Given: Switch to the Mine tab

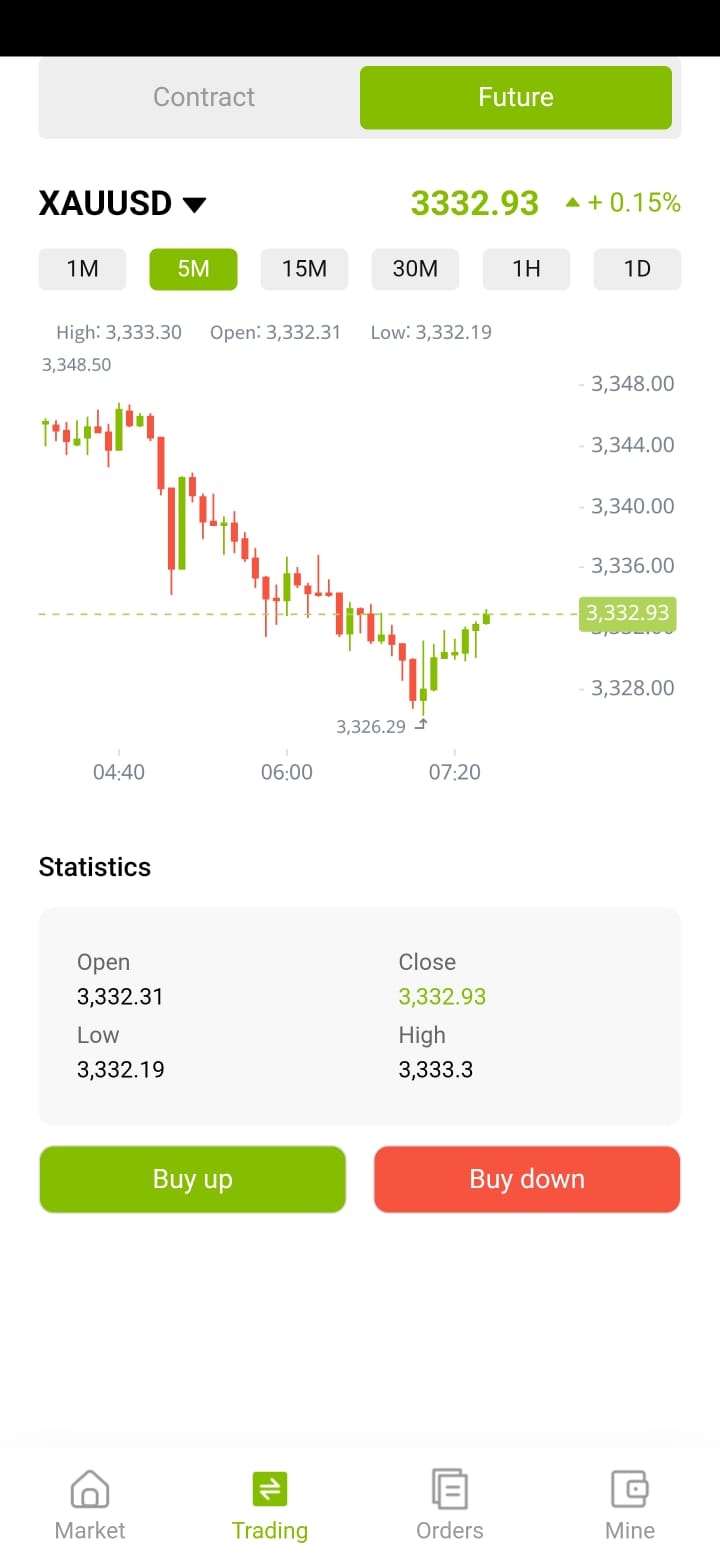Looking at the screenshot, I should (x=630, y=1506).
